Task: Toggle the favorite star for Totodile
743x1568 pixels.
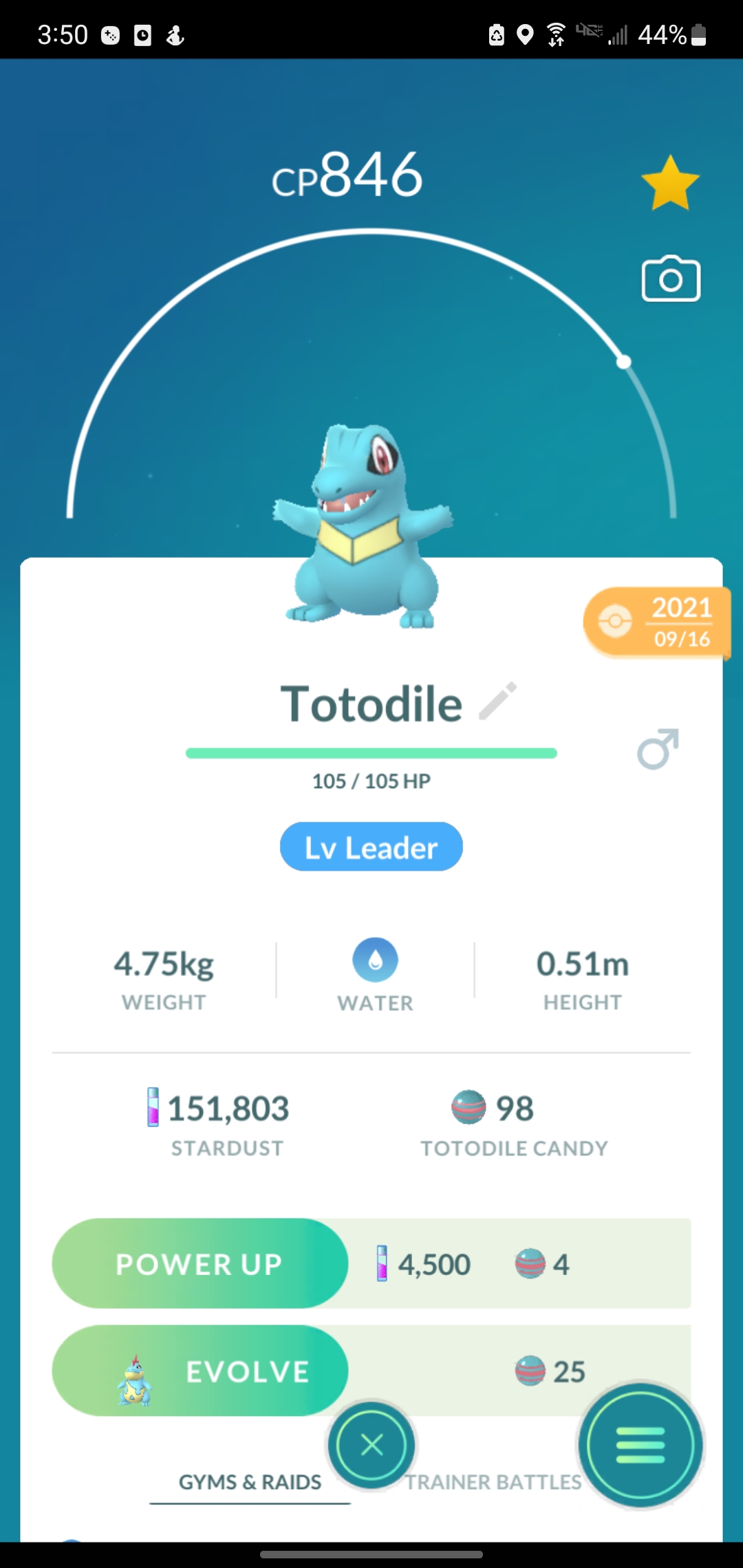Action: (x=670, y=183)
